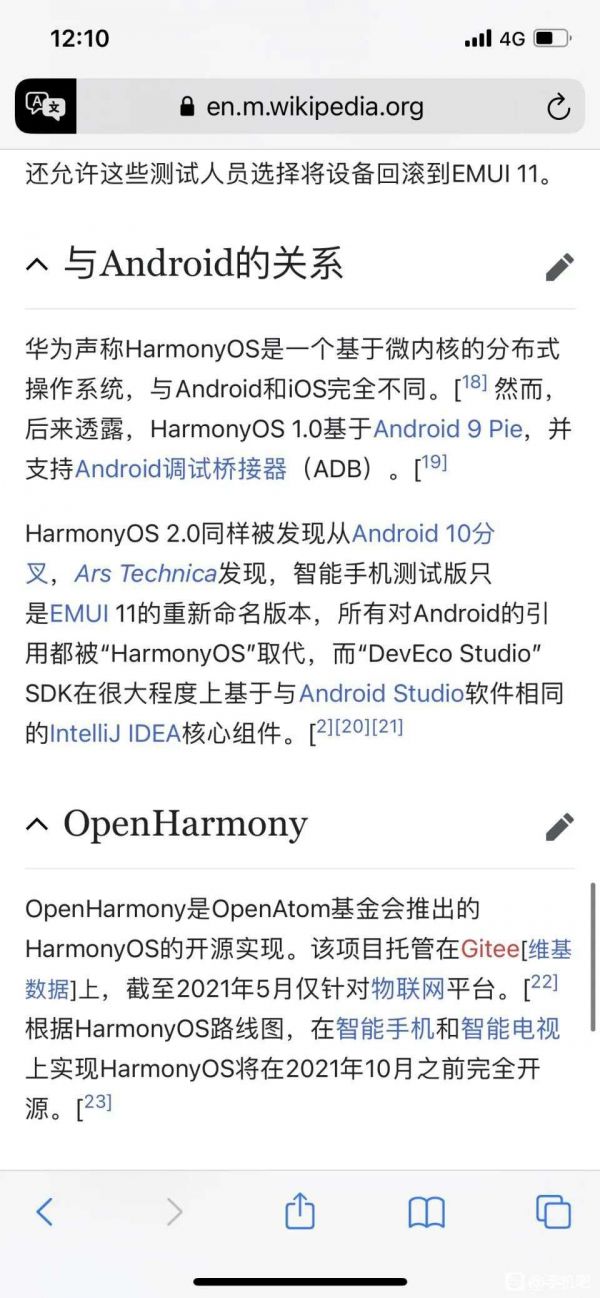Open the Android 9 Pie link

(x=448, y=429)
